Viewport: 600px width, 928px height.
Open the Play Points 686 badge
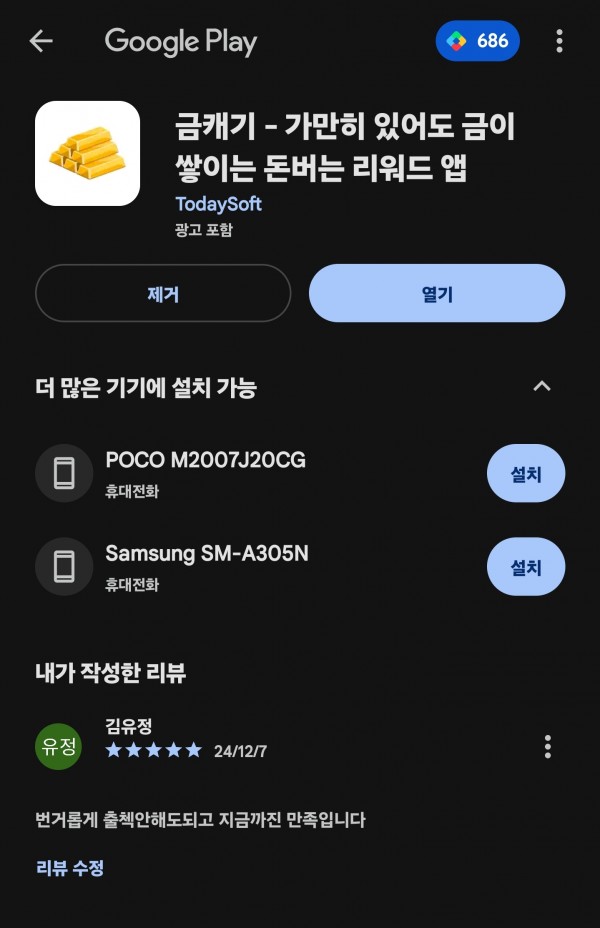tap(477, 41)
